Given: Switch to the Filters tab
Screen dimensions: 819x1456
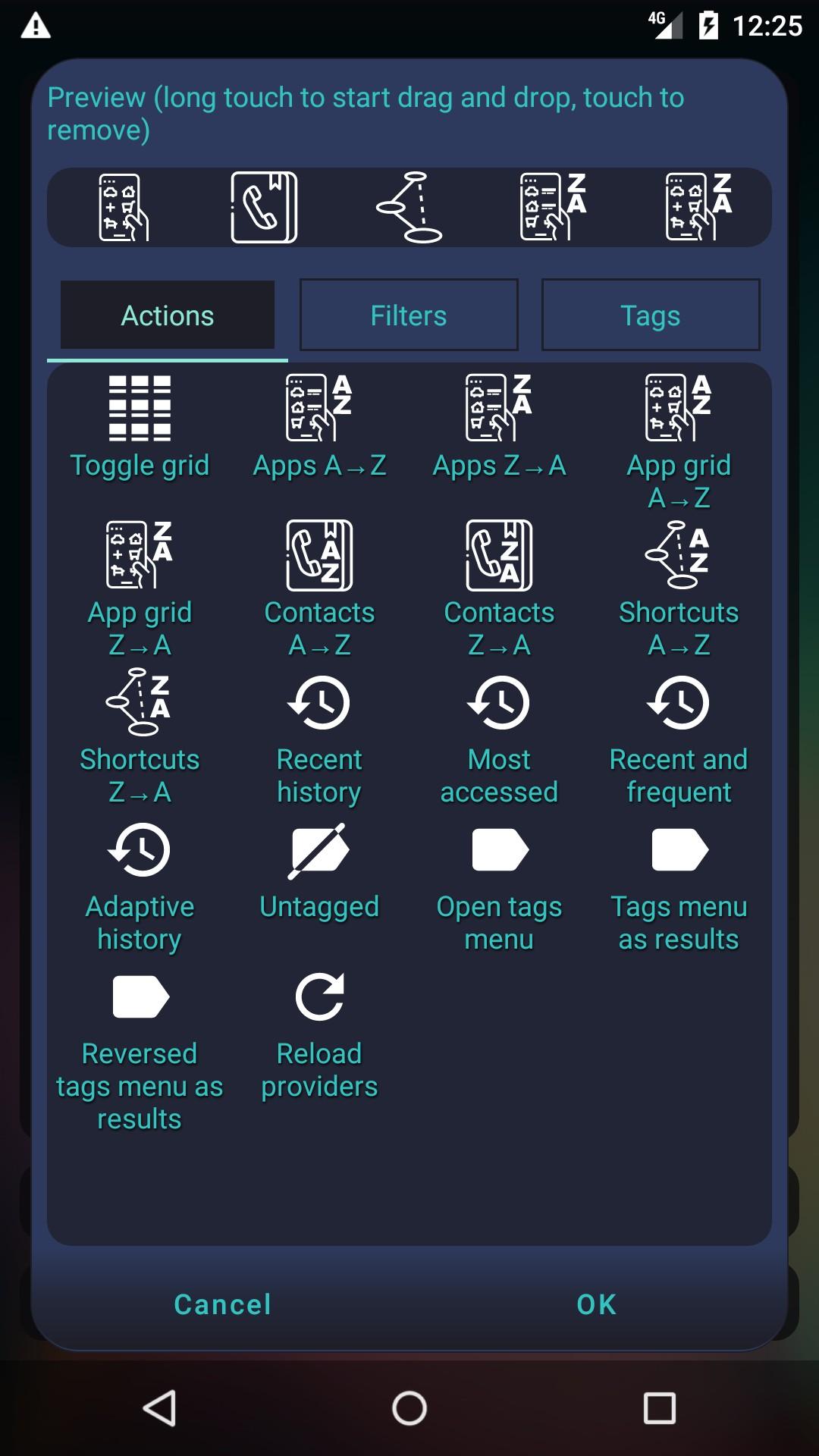Looking at the screenshot, I should coord(409,315).
